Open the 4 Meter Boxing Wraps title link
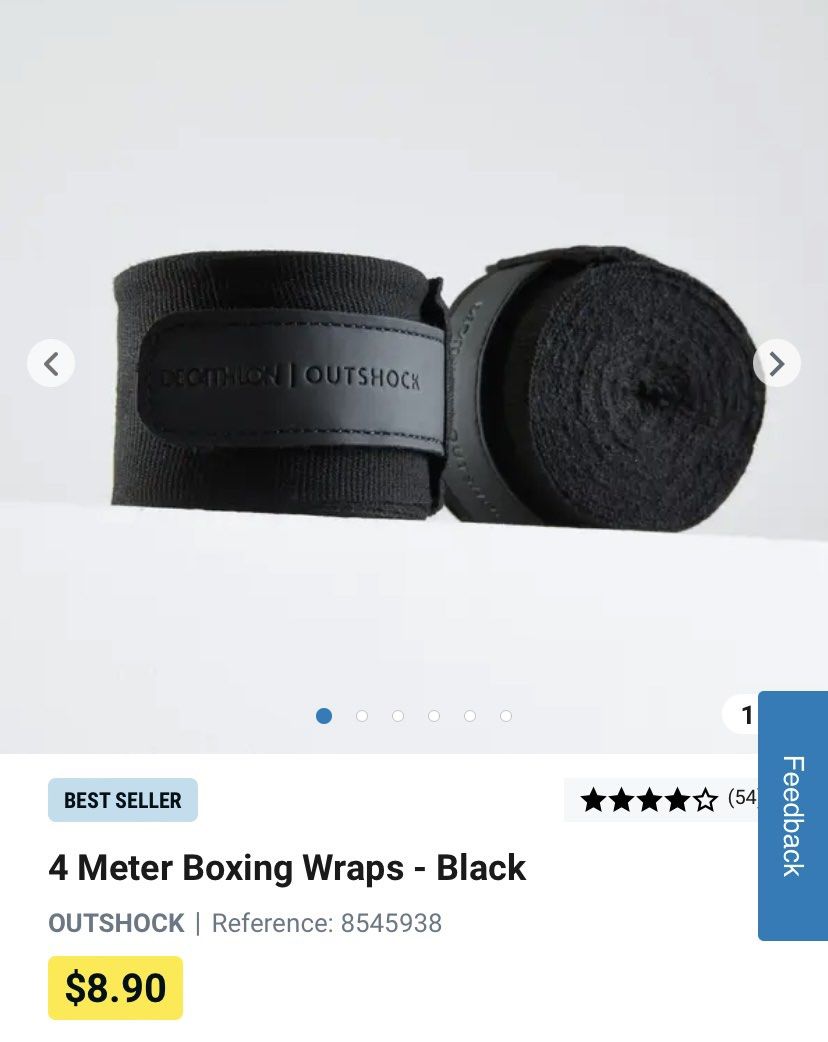Viewport: 828px width, 1042px height. 287,868
